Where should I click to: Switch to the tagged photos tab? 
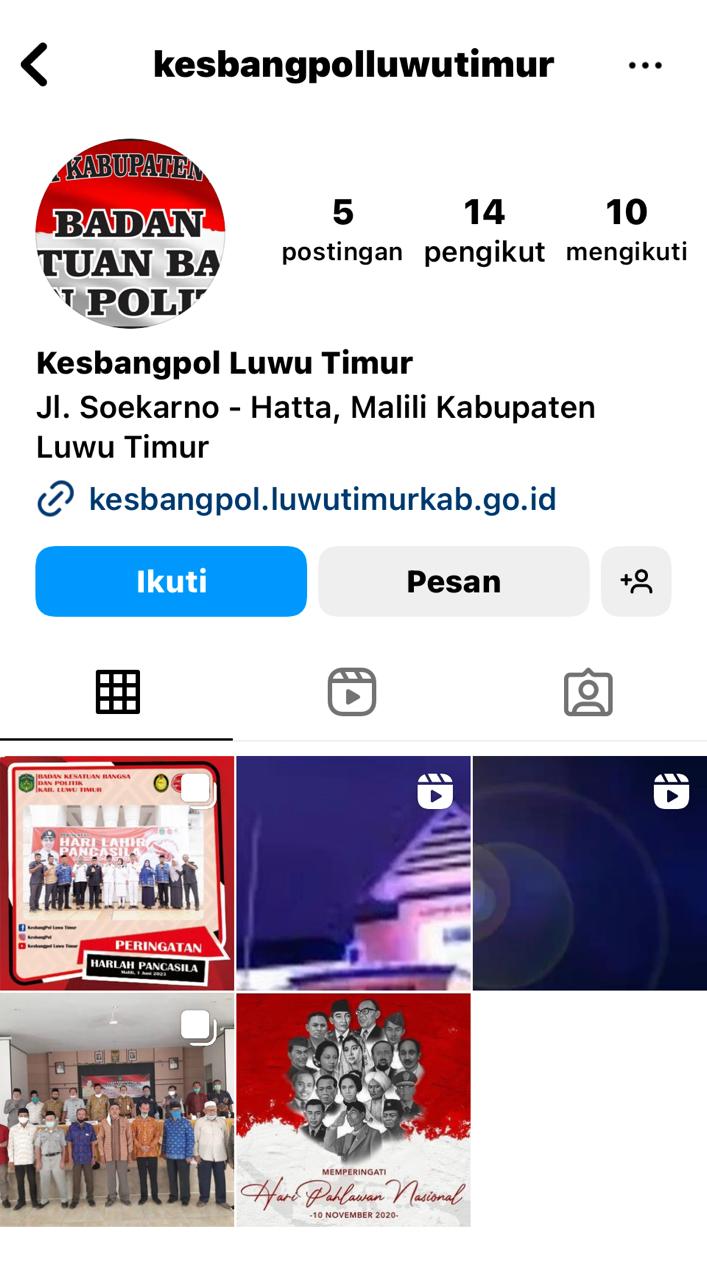click(x=588, y=692)
